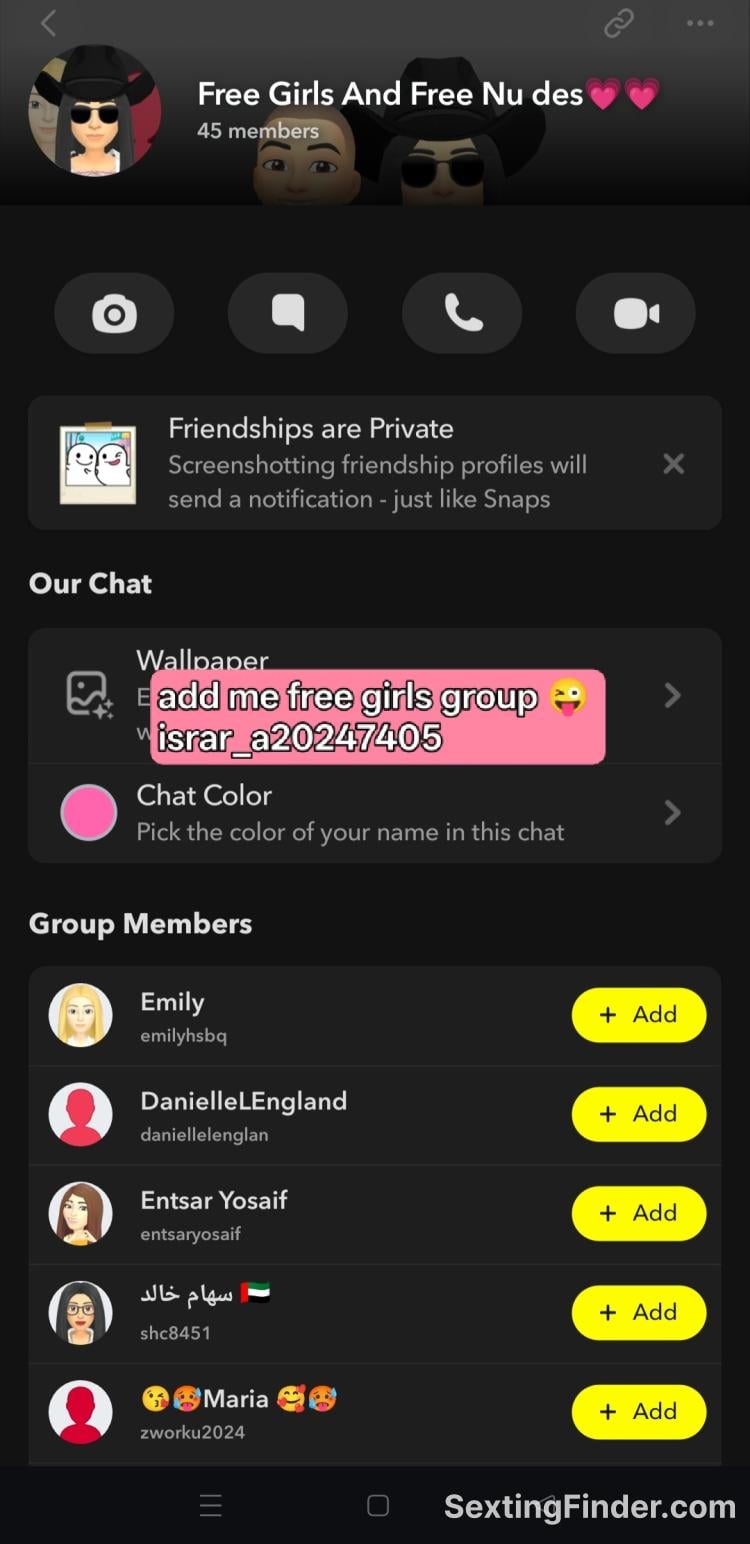Screen dimensions: 750x1544
Task: Open the camera to send a Snap
Action: 114,314
